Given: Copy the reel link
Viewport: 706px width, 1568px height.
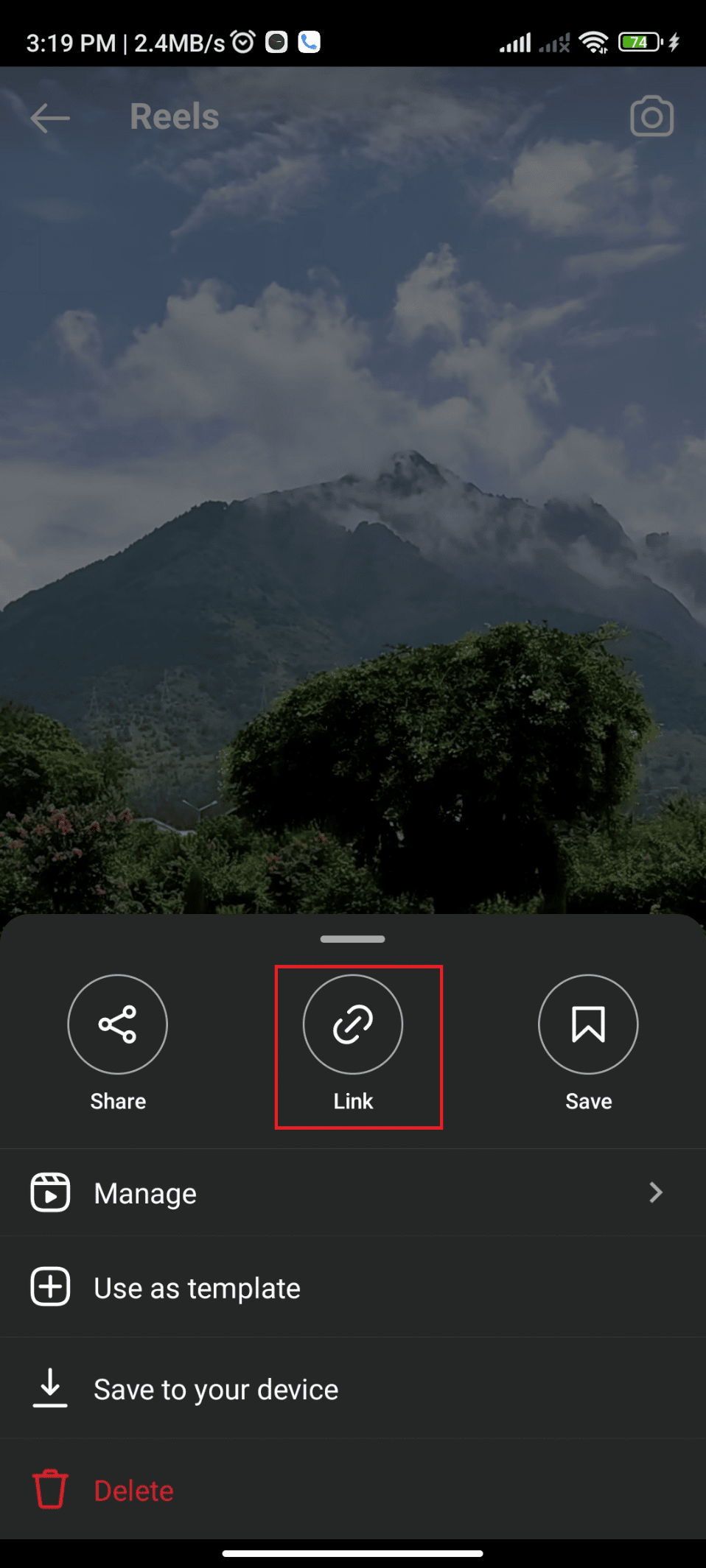Looking at the screenshot, I should pyautogui.click(x=353, y=1024).
